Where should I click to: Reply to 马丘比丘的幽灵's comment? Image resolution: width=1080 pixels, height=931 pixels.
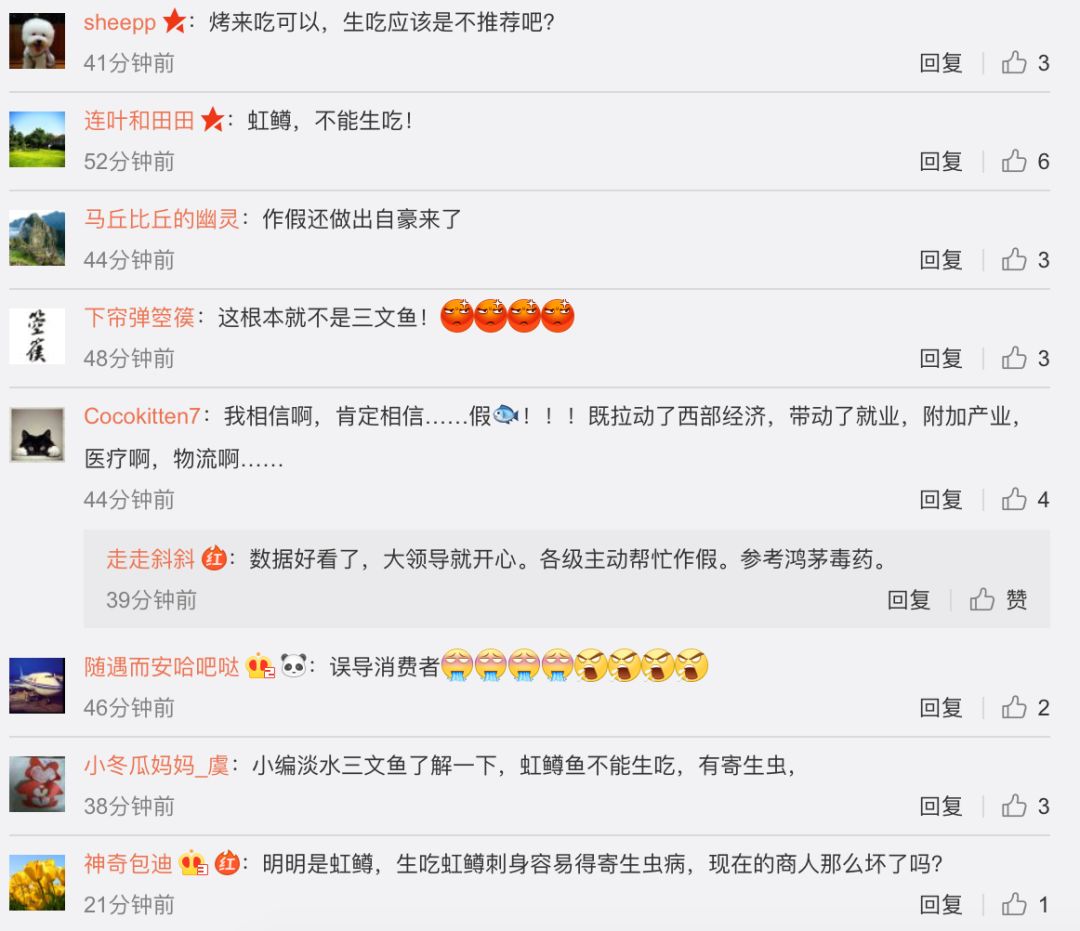(940, 260)
